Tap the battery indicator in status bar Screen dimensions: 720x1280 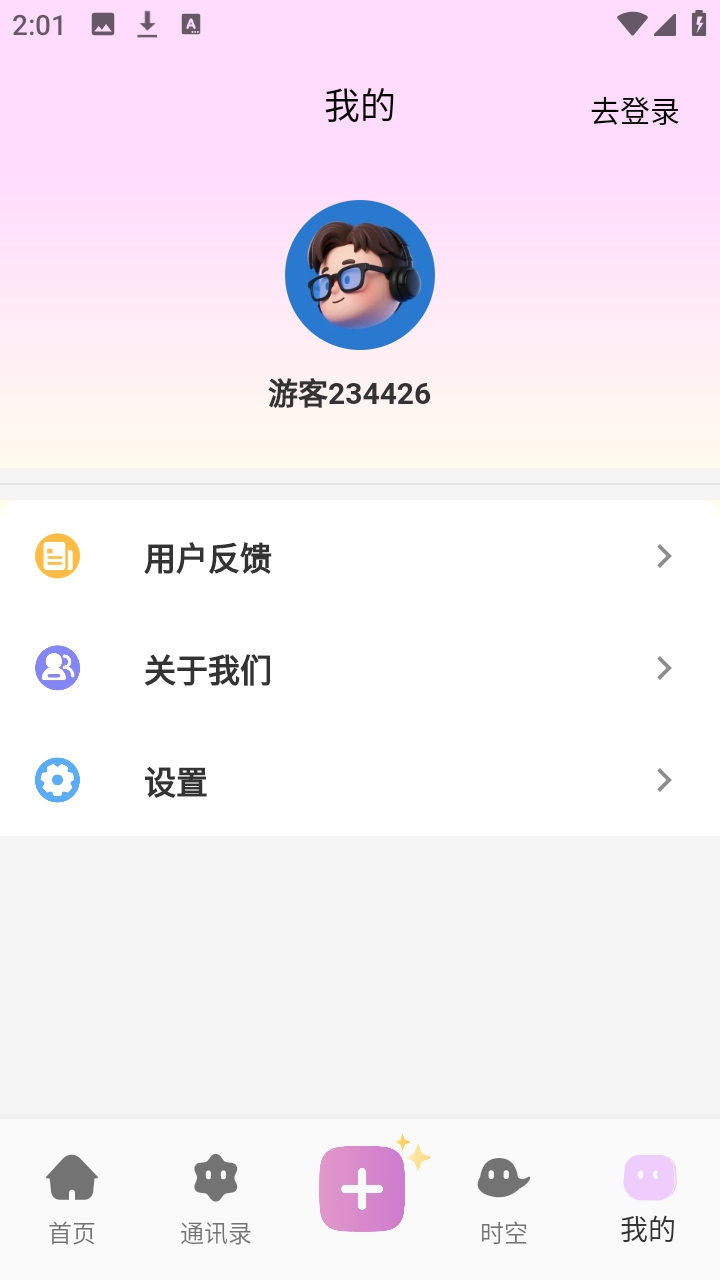click(x=700, y=24)
